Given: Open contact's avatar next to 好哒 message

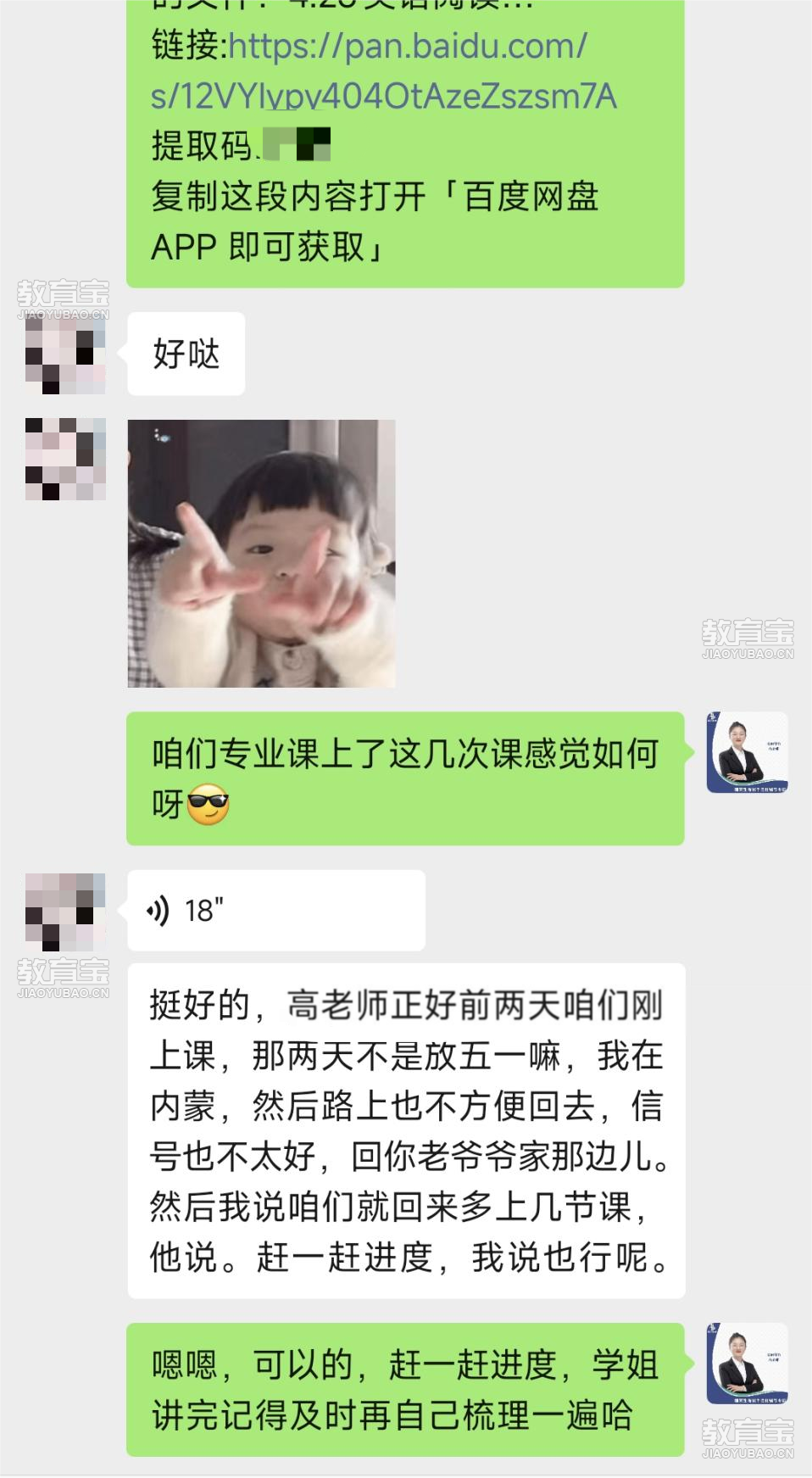Looking at the screenshot, I should (x=65, y=354).
